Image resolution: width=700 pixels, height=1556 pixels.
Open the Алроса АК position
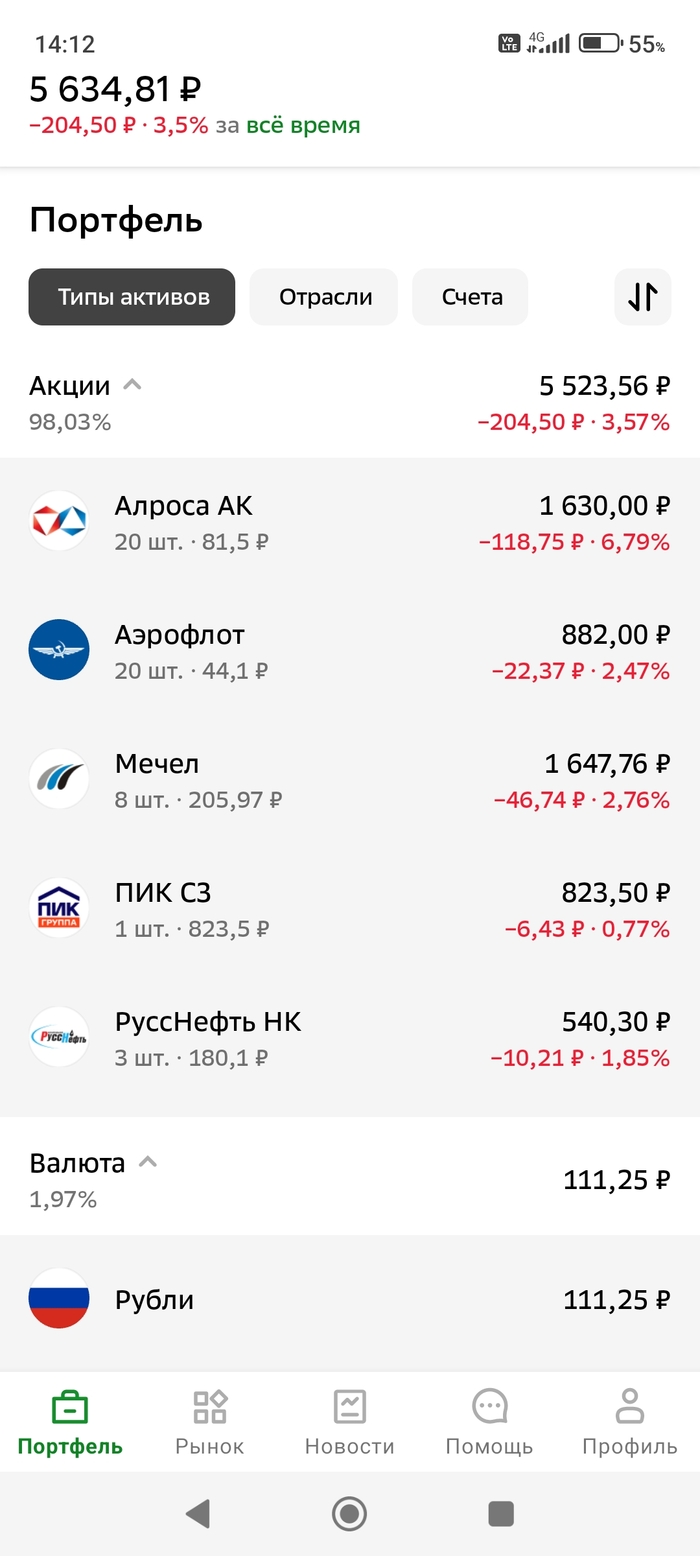tap(350, 522)
